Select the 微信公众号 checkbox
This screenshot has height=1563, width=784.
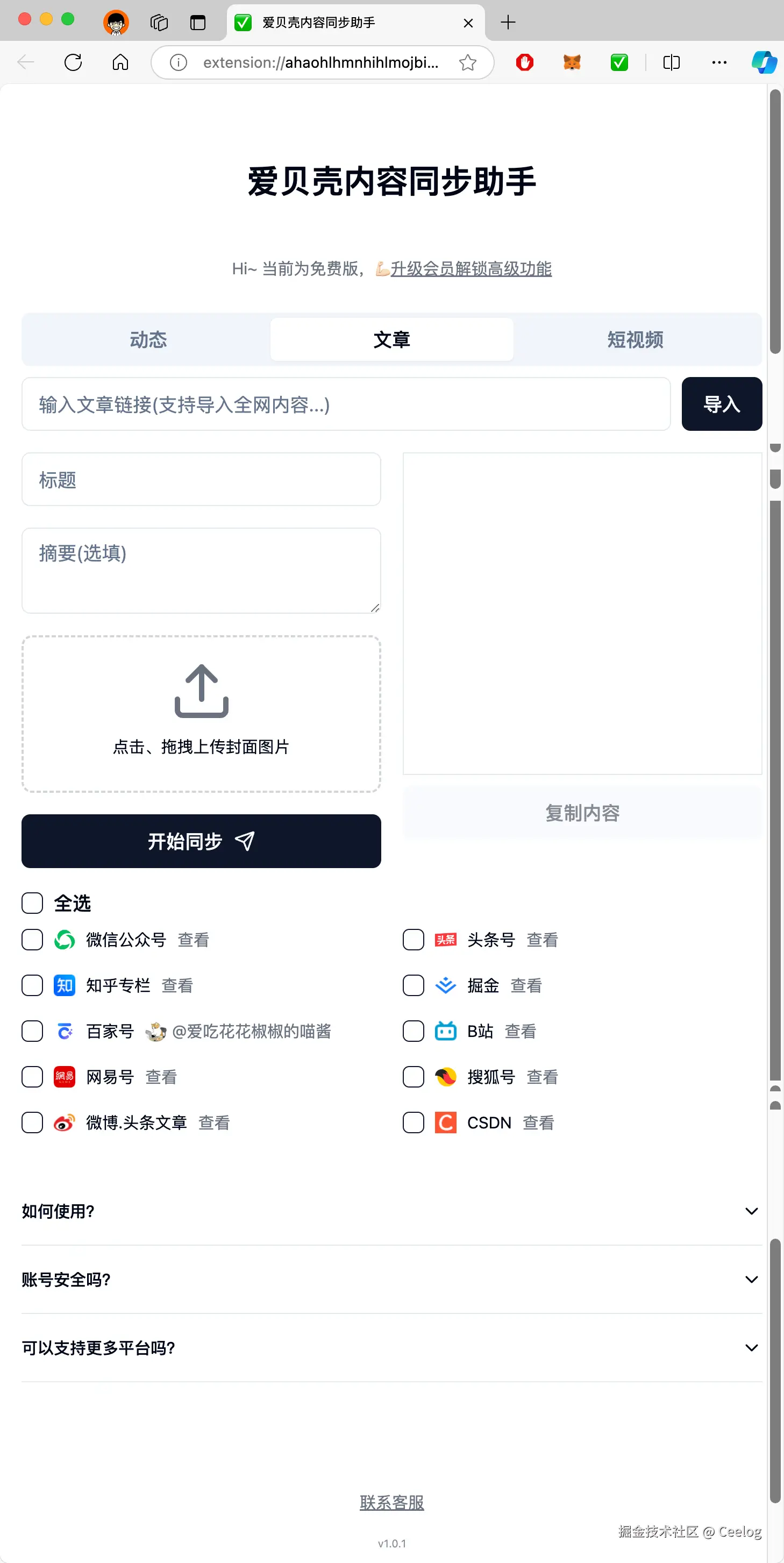click(x=32, y=940)
